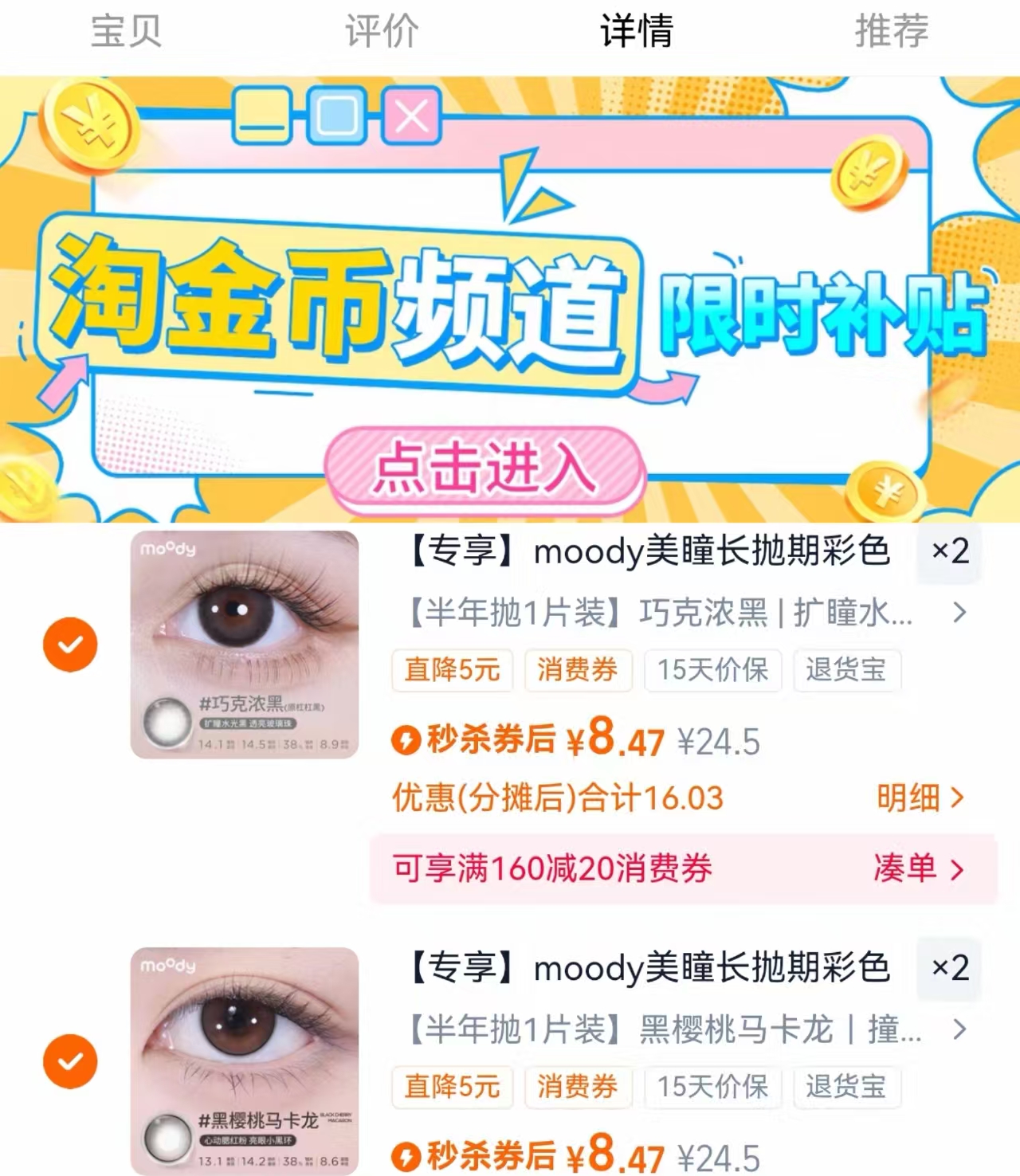Click the yellow minus icon in the banner title bar
The height and width of the screenshot is (1176, 1020).
pos(261,116)
